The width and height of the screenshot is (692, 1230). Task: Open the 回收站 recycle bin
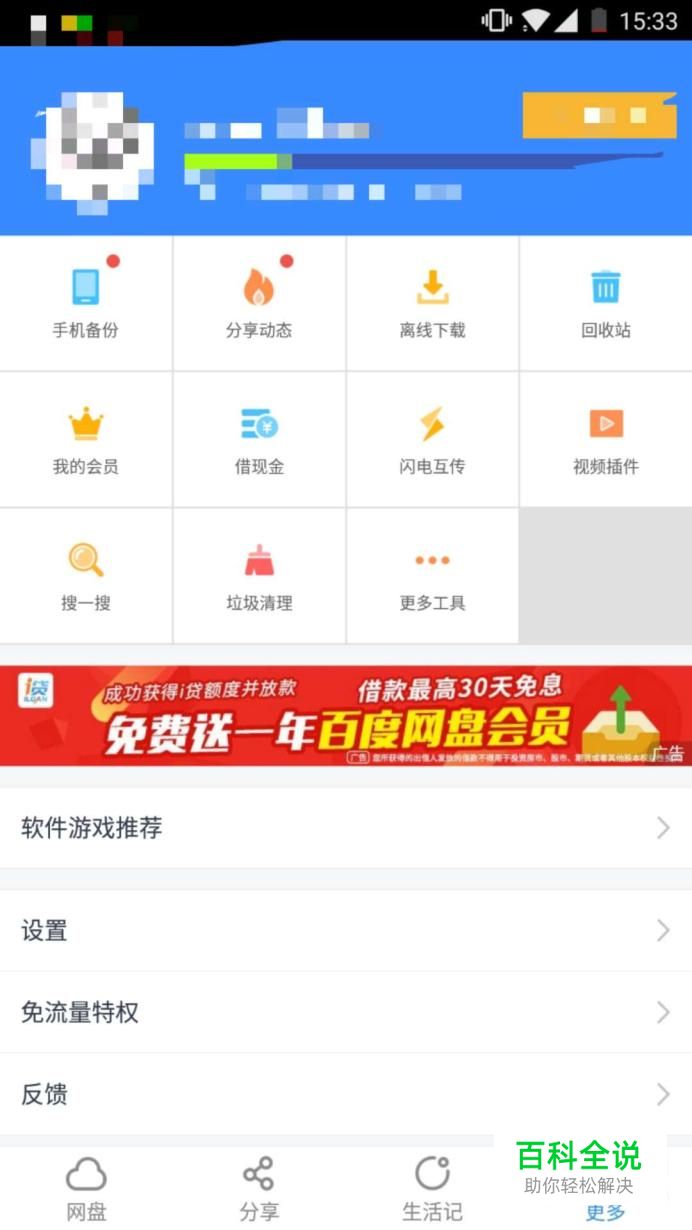(606, 303)
